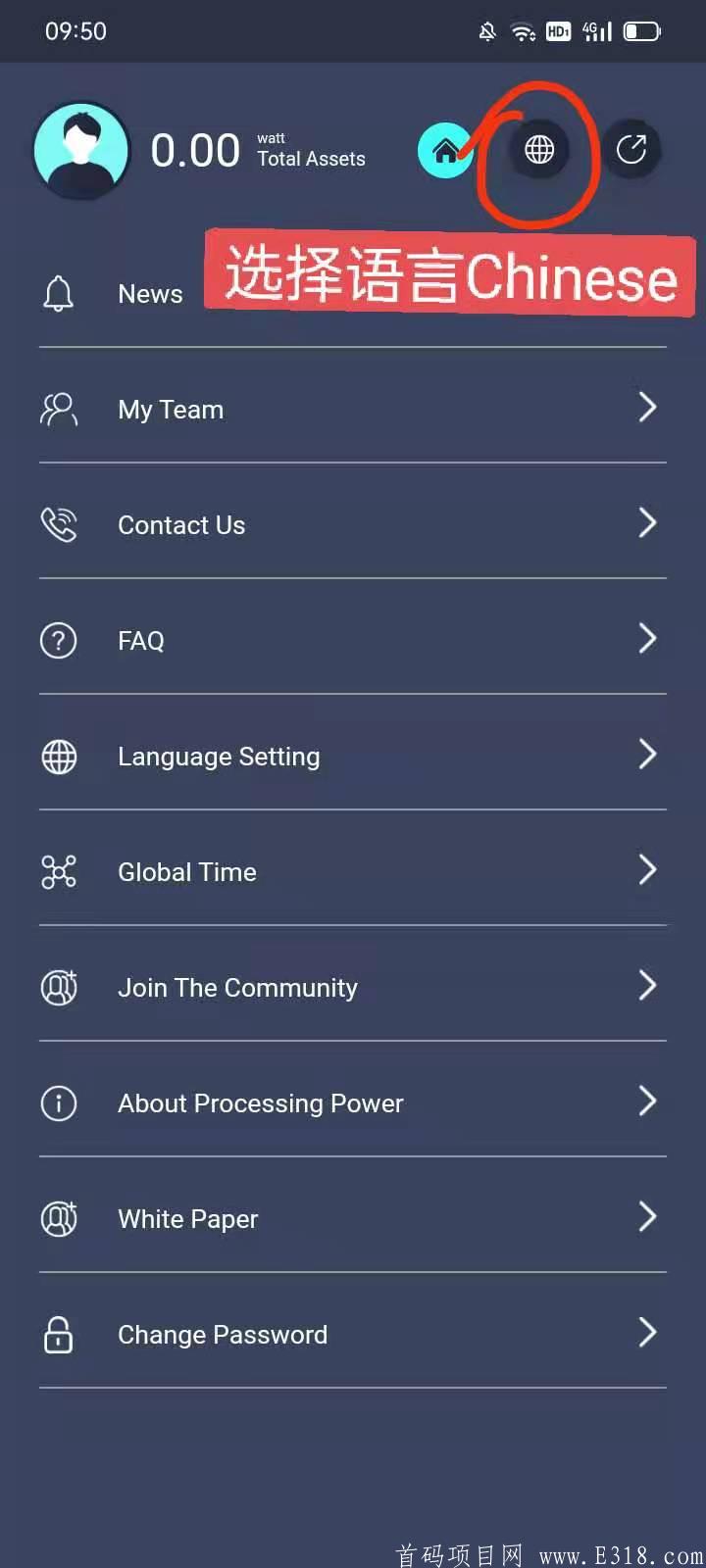Screen dimensions: 706x1568
Task: View the FAQ section
Action: (353, 640)
